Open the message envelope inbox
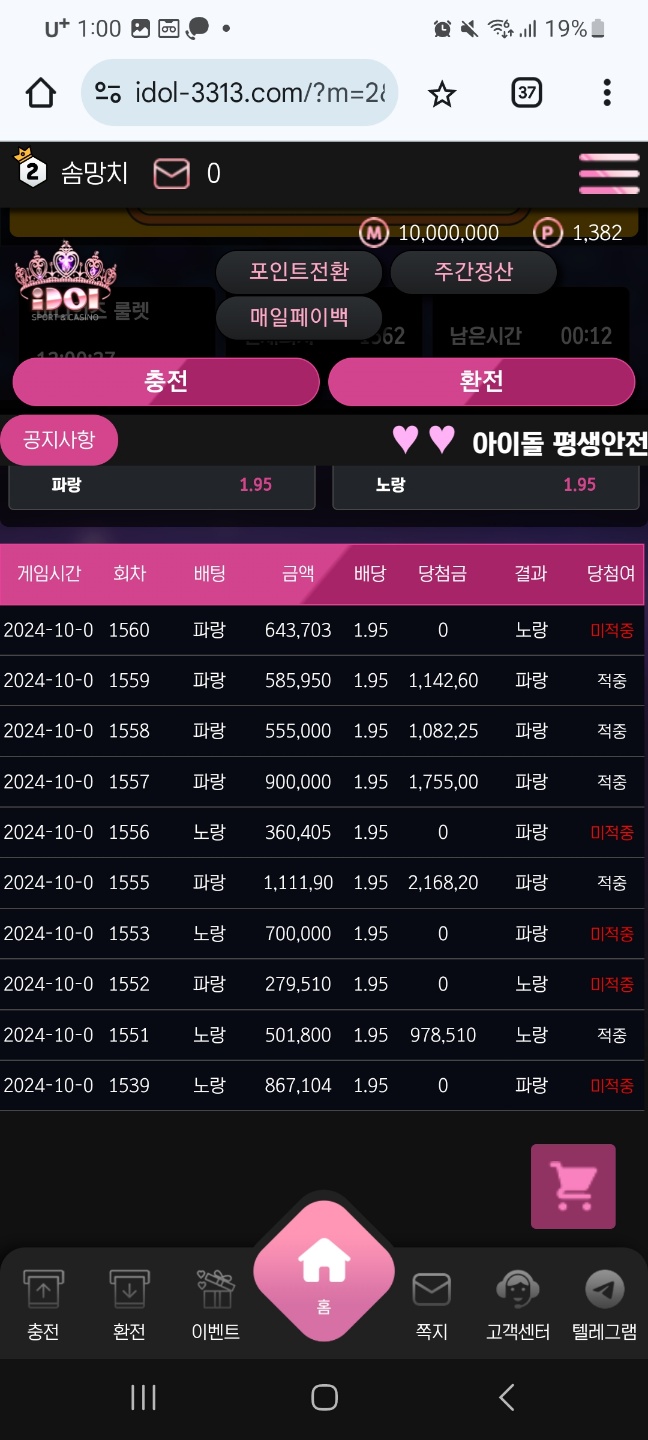The height and width of the screenshot is (1440, 648). 171,174
